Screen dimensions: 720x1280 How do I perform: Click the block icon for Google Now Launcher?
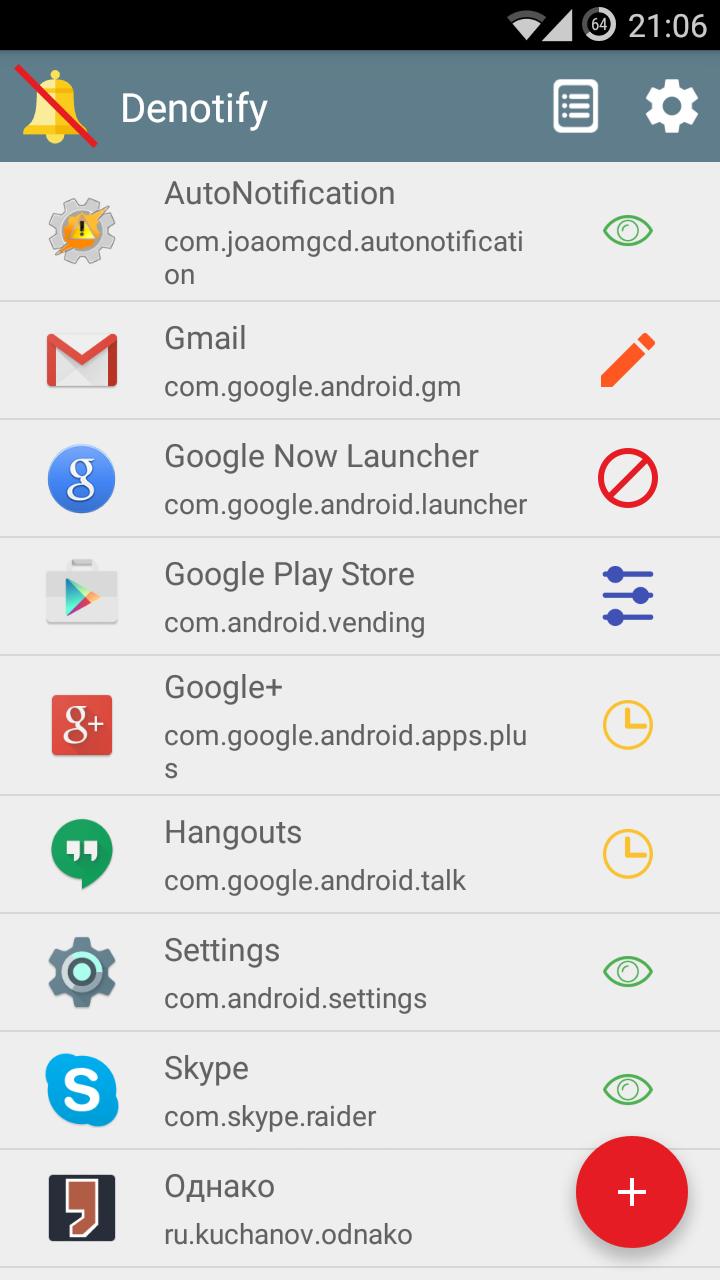pyautogui.click(x=628, y=477)
